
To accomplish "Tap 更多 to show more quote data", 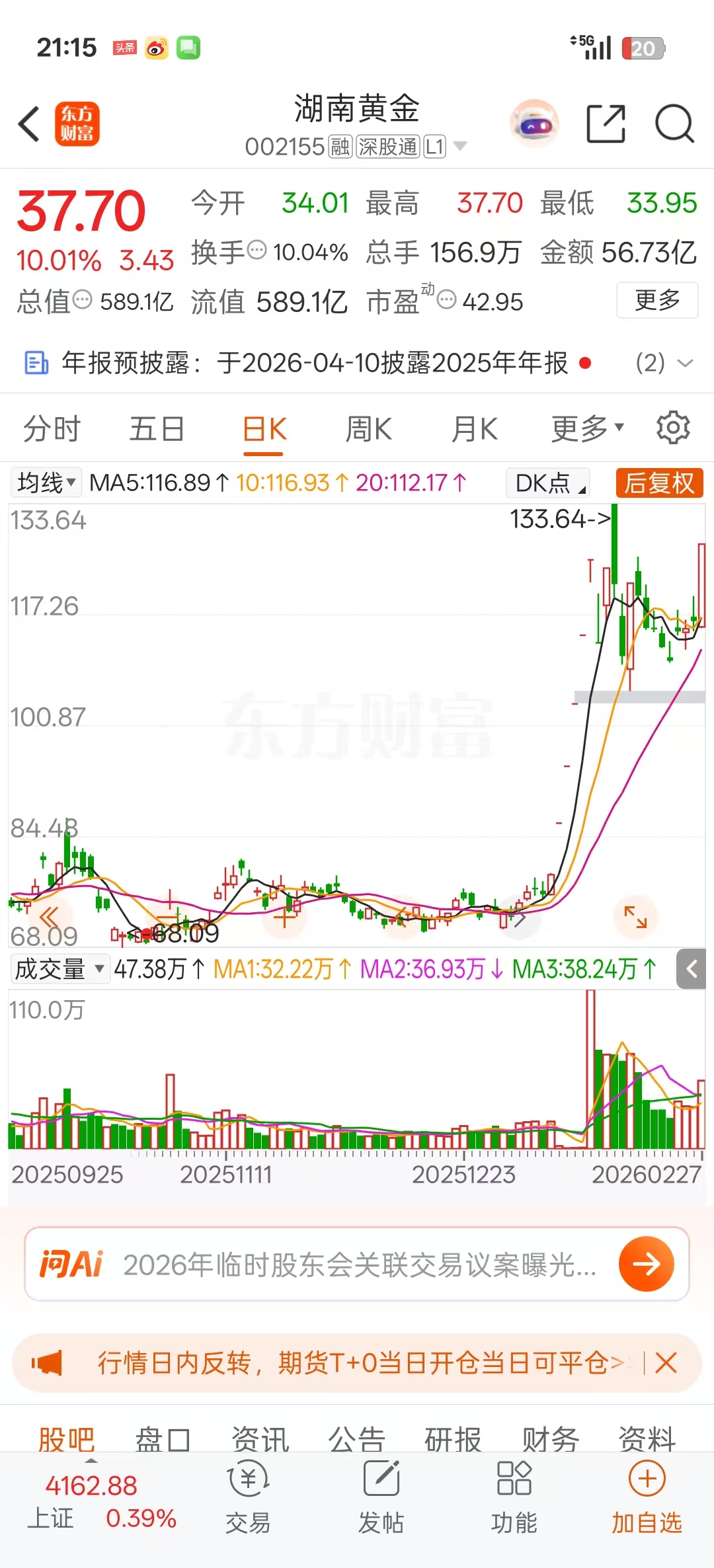I will click(x=656, y=300).
